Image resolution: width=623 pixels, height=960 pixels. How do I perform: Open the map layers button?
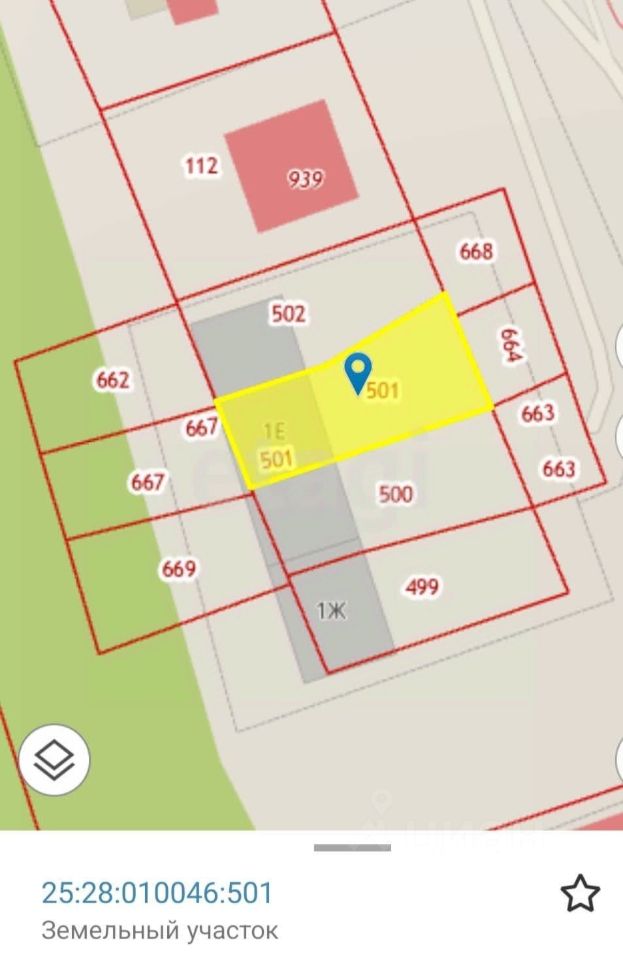[x=54, y=761]
